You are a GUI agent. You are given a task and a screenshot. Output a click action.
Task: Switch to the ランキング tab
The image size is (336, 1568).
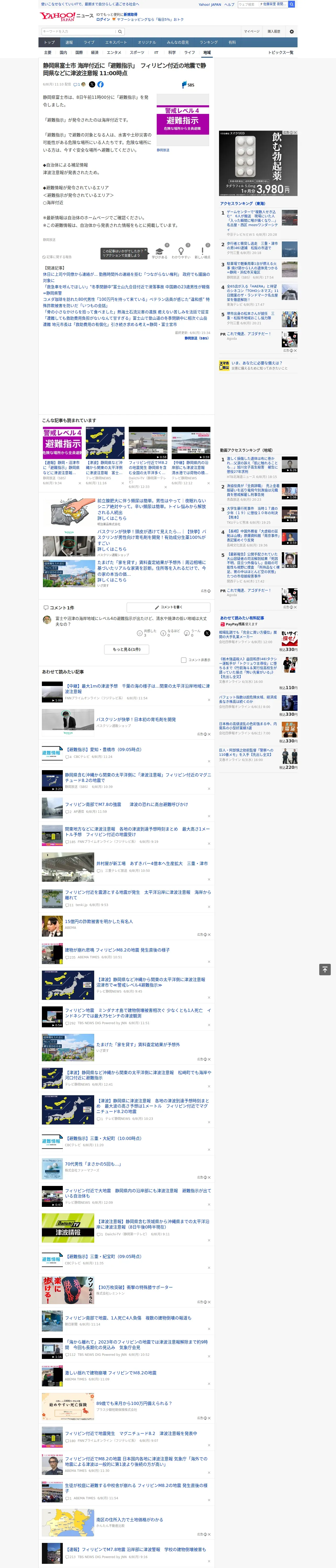pos(209,43)
